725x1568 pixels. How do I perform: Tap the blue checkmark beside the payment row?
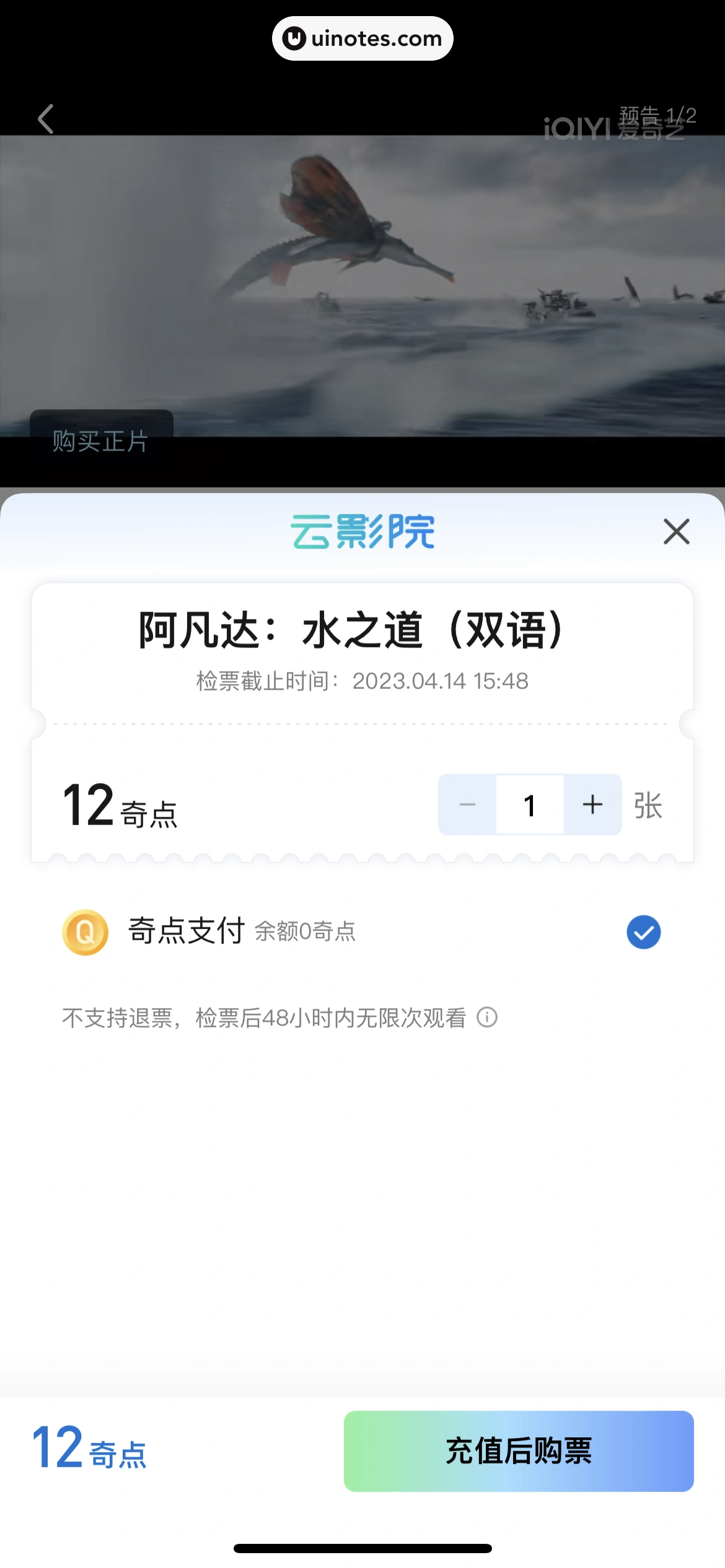(643, 932)
